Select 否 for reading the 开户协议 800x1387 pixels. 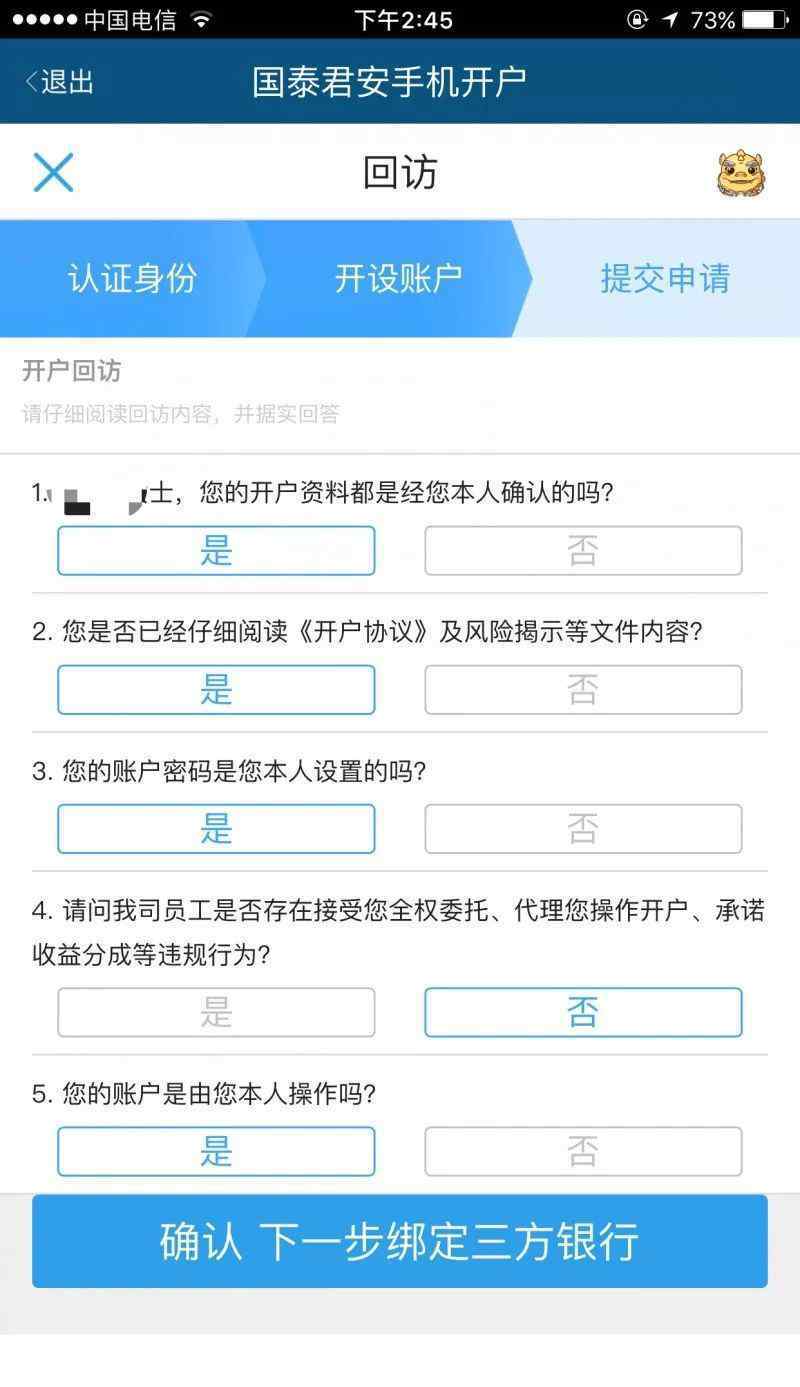(x=583, y=690)
